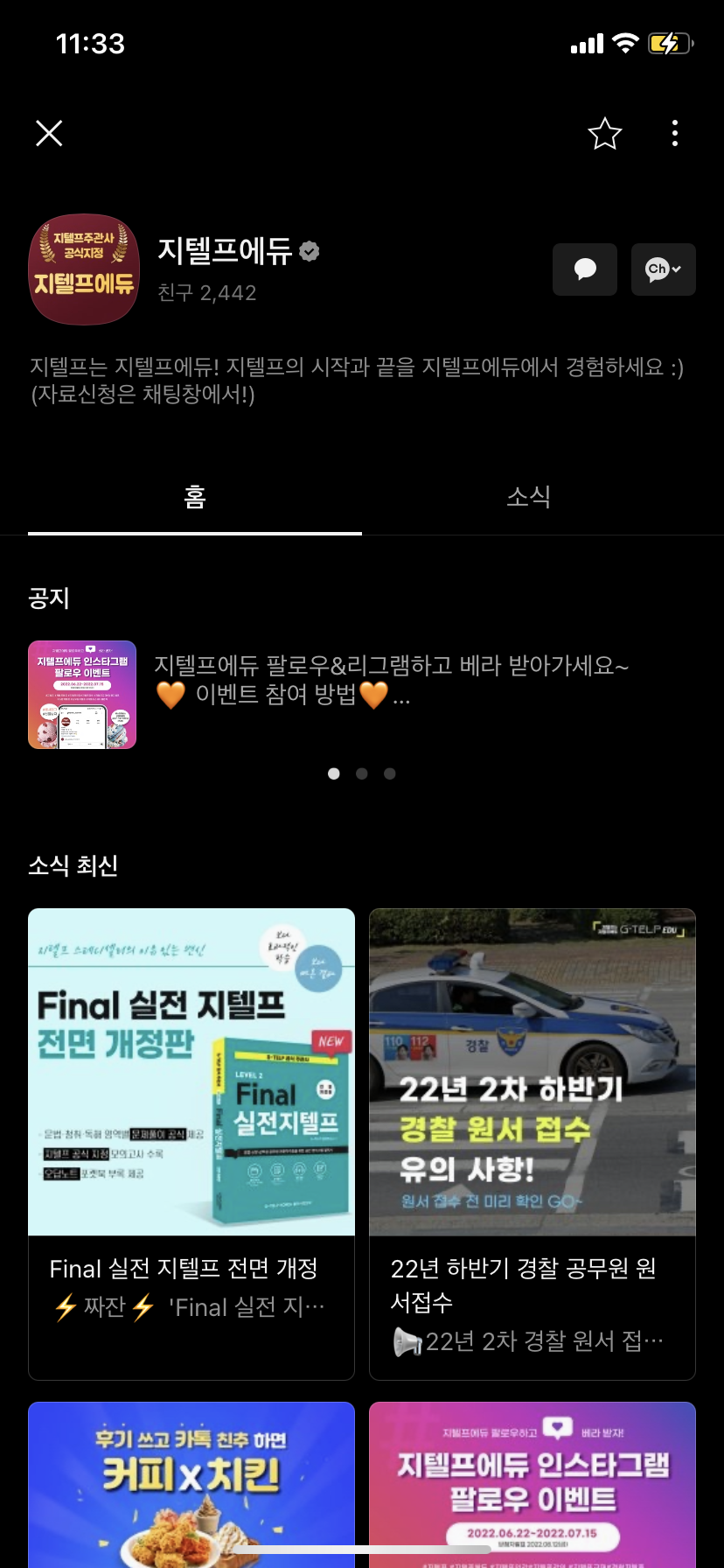Viewport: 724px width, 1568px height.
Task: Add 지텔프에듀 to favorites with the star
Action: click(604, 133)
